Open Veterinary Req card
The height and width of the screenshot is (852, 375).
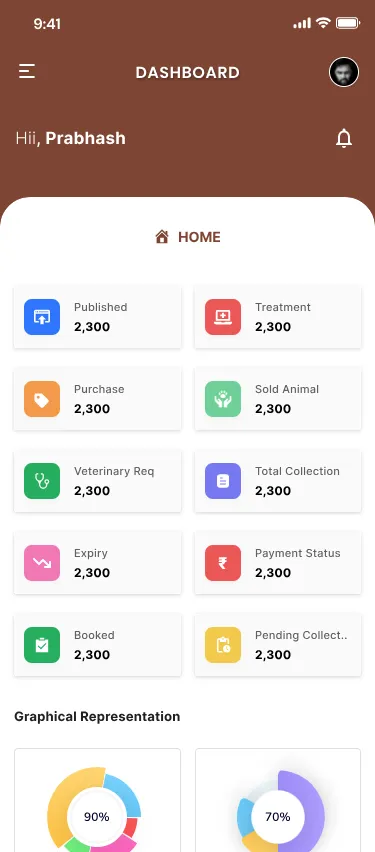pos(97,481)
